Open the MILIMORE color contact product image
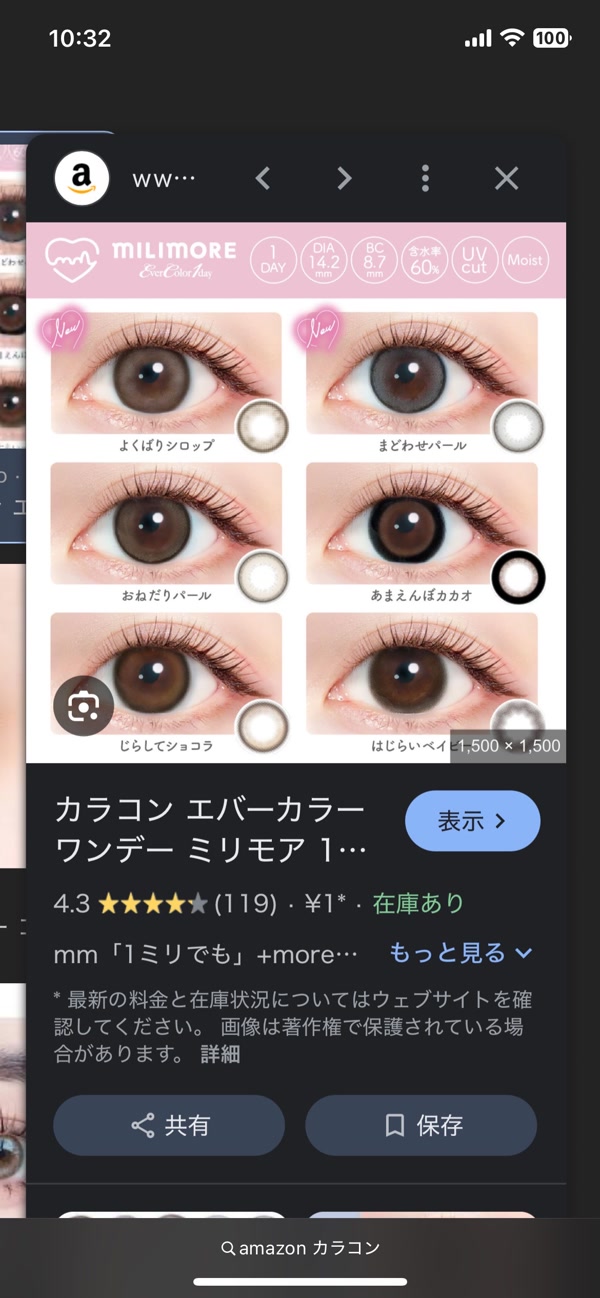The width and height of the screenshot is (600, 1298). click(296, 492)
